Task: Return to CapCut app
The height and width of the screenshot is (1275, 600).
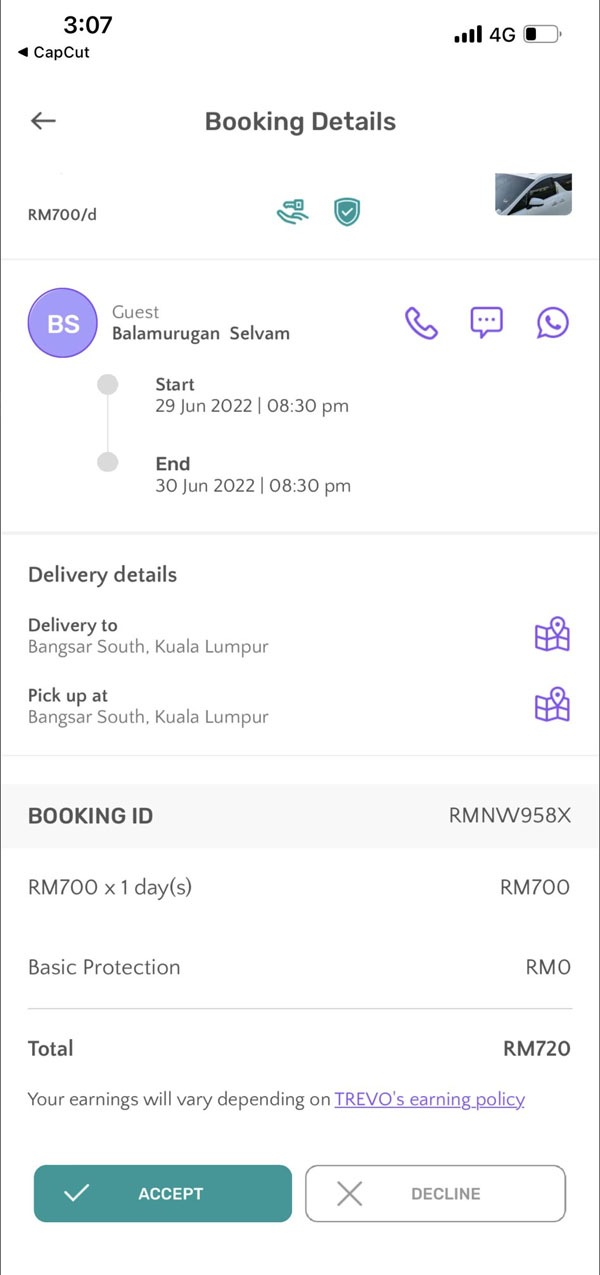Action: [x=54, y=52]
